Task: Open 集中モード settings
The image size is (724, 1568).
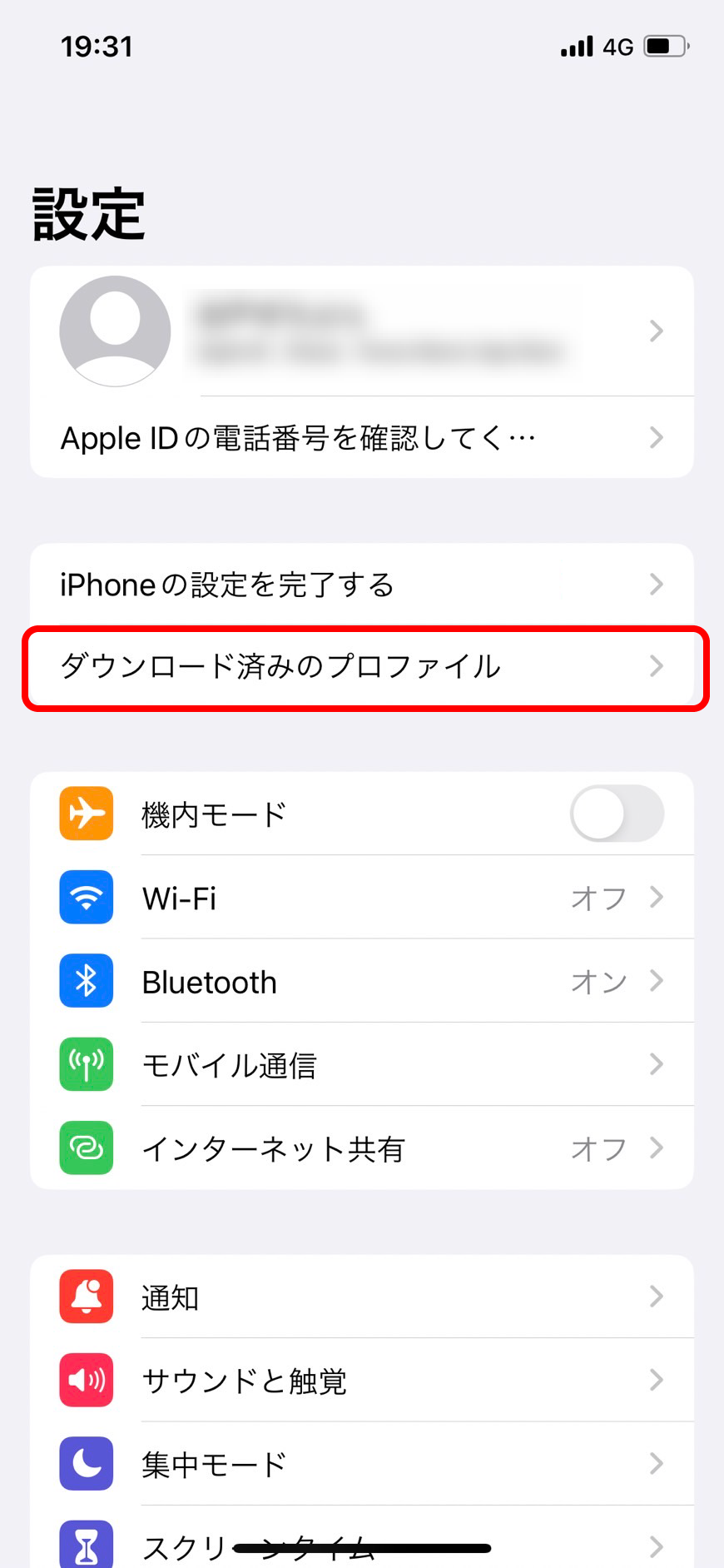Action: pyautogui.click(x=362, y=1463)
